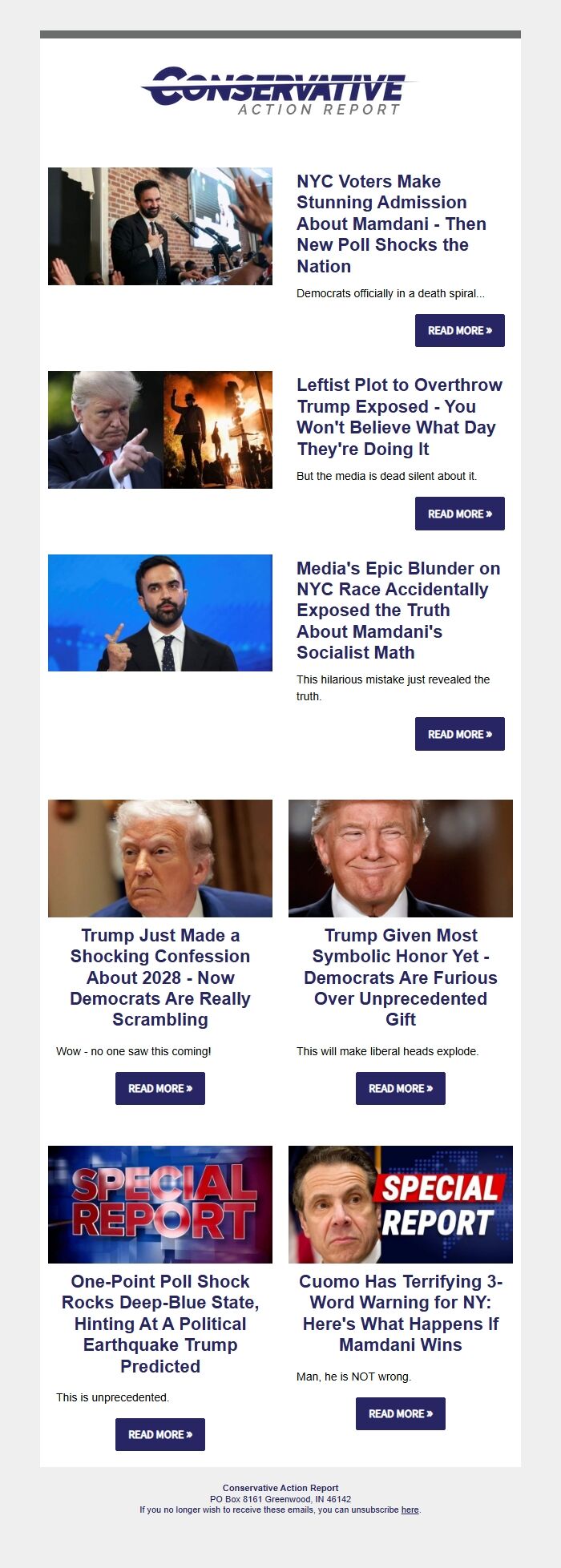Tap Read More under NYC Voters Mamdani story
Screen dimensions: 561x1568
coord(459,330)
